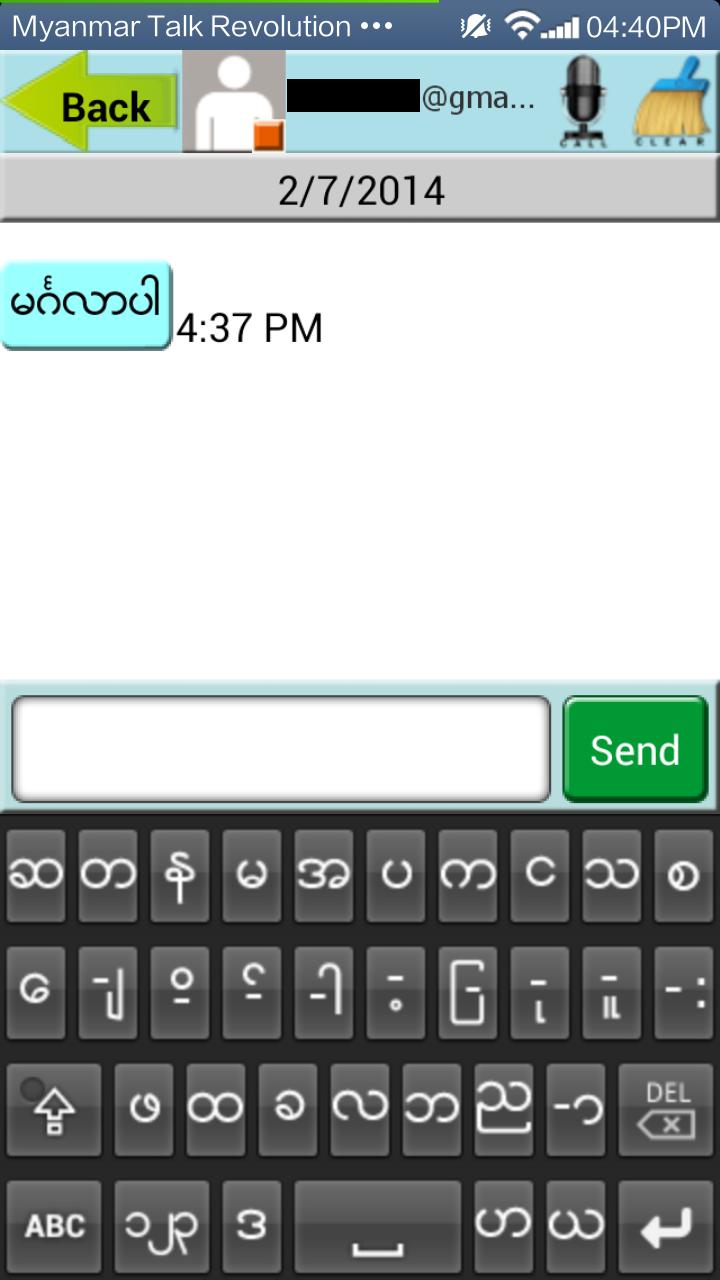Open the contact's profile picture
720x1280 pixels.
(234, 102)
